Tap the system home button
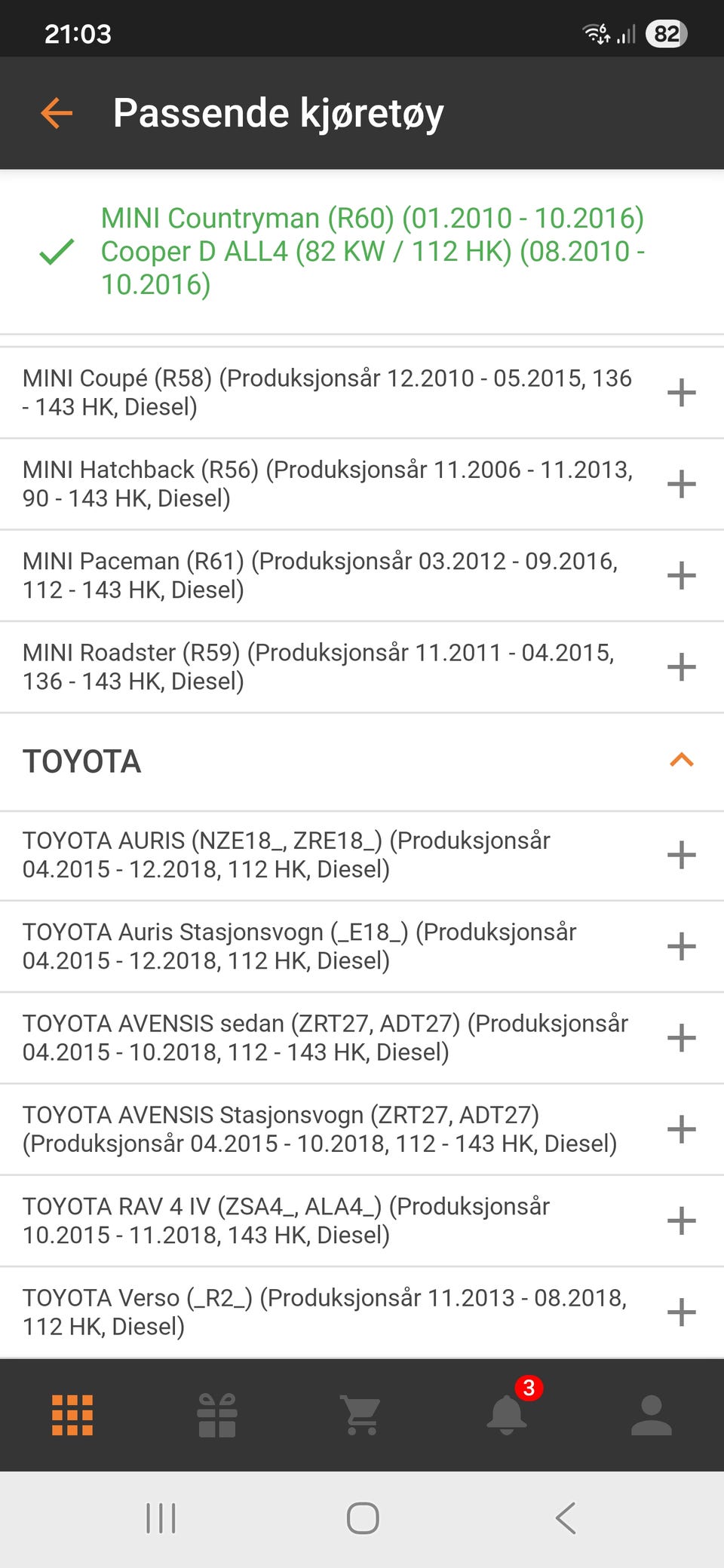The width and height of the screenshot is (724, 1568). tap(362, 1518)
